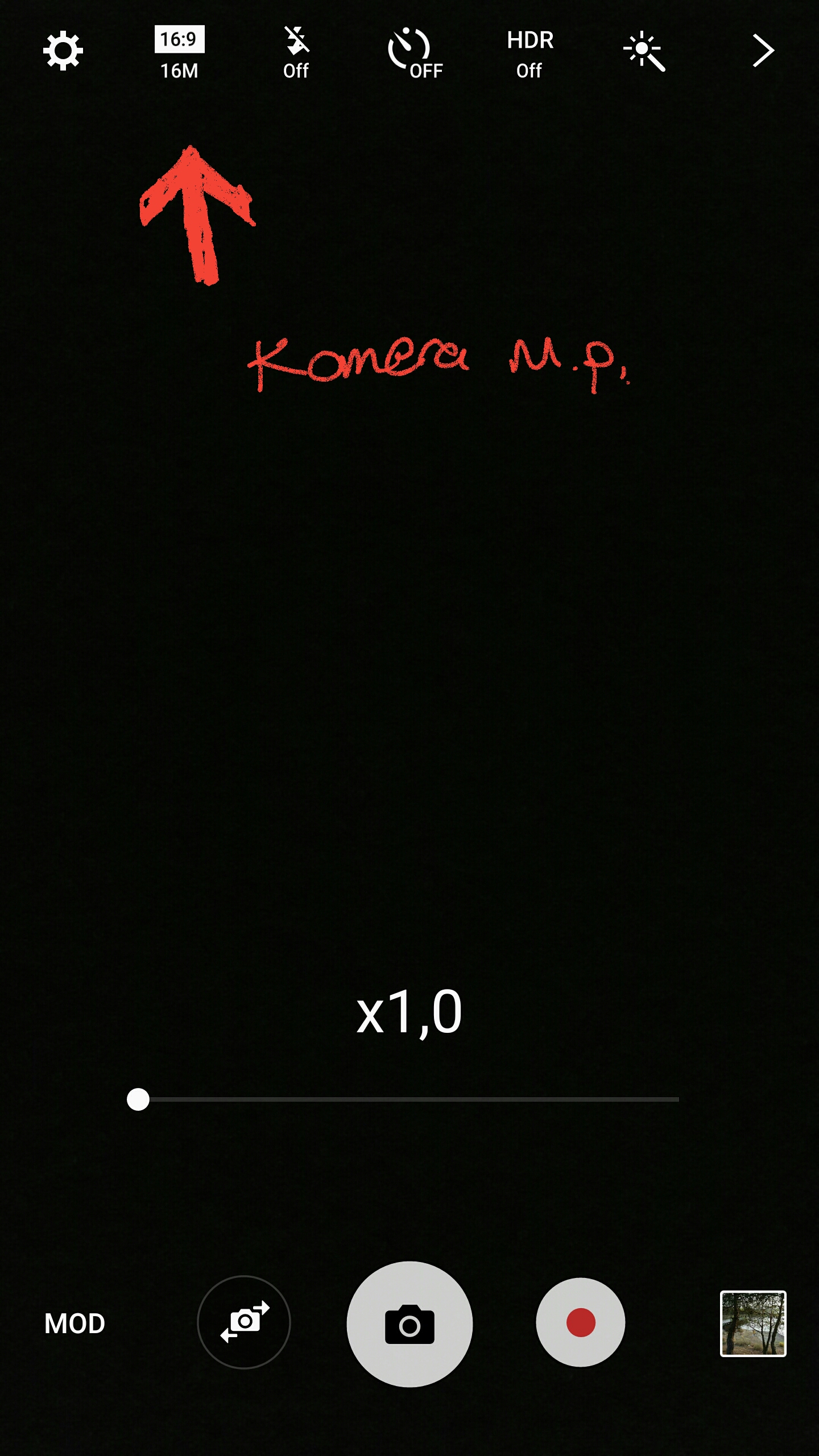The height and width of the screenshot is (1456, 819).
Task: Open camera settings gear
Action: 63,51
